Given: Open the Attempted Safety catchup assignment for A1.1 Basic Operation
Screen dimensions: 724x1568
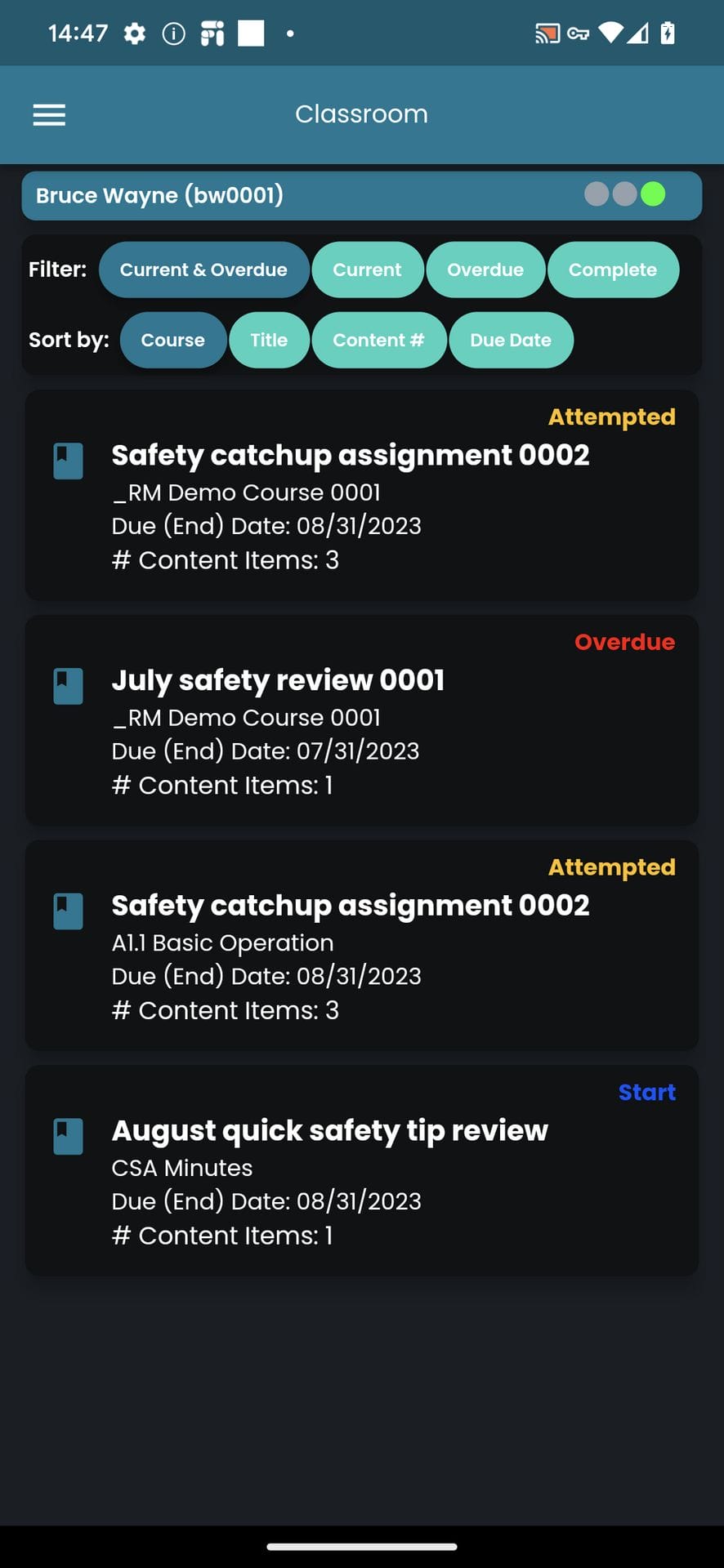Looking at the screenshot, I should point(362,945).
